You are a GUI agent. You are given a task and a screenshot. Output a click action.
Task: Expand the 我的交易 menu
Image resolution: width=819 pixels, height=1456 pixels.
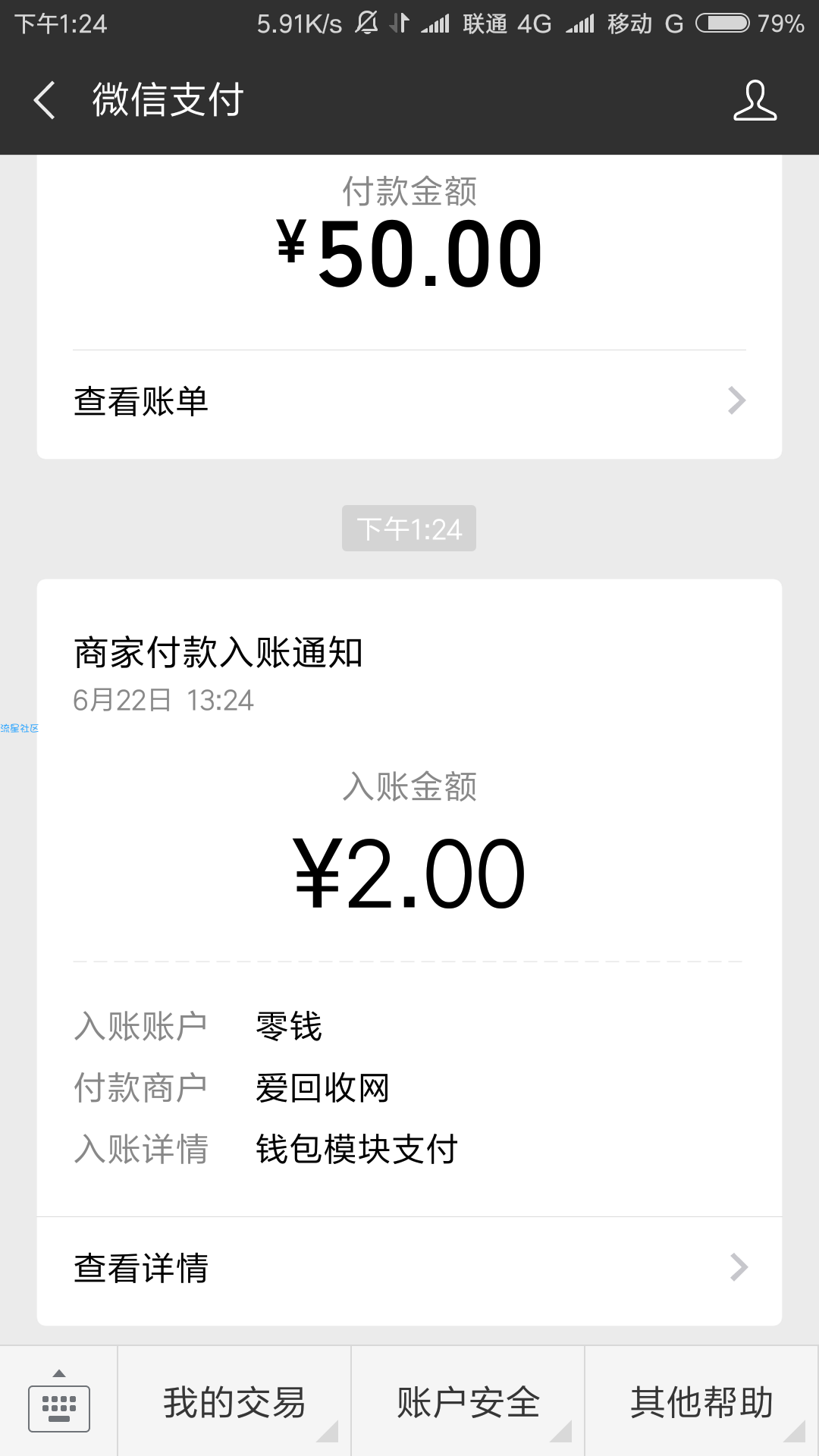234,1401
